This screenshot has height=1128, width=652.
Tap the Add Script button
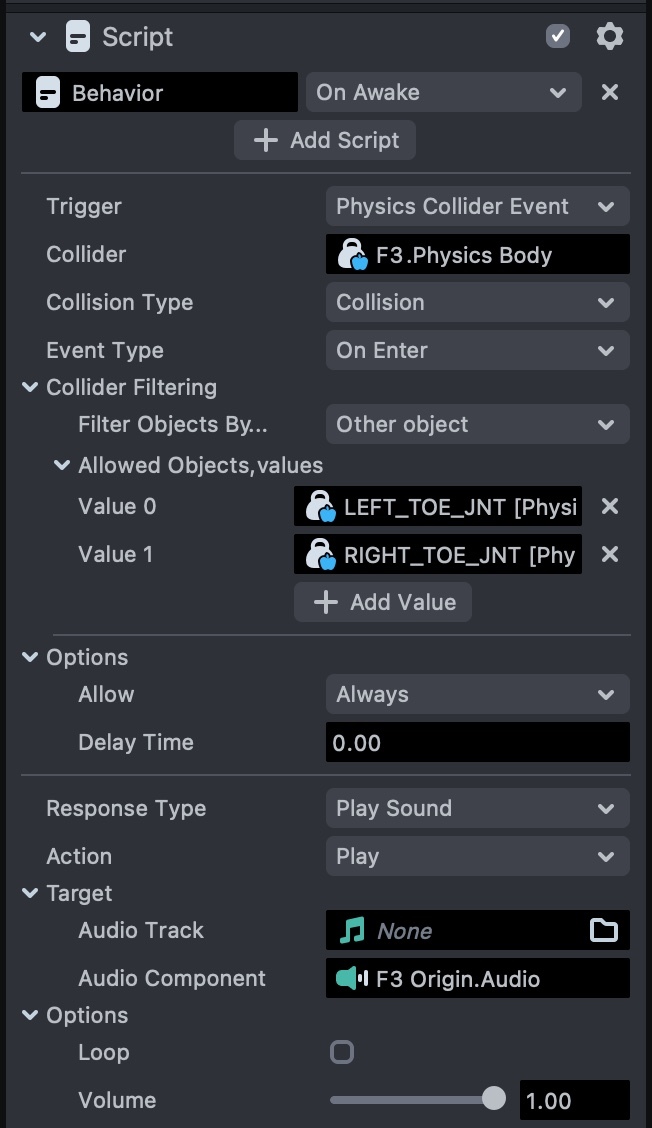325,141
